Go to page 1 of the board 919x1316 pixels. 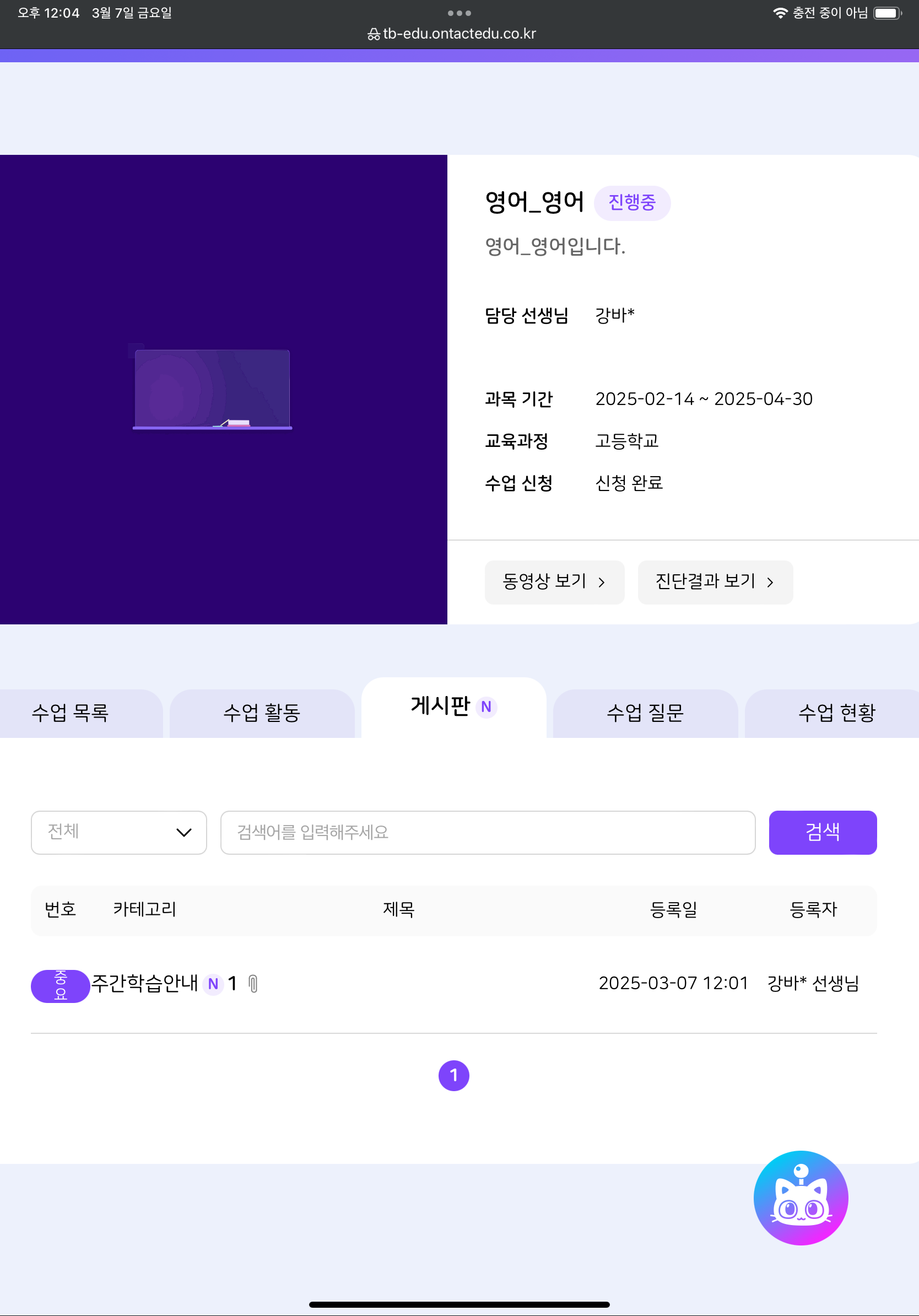click(x=453, y=1075)
